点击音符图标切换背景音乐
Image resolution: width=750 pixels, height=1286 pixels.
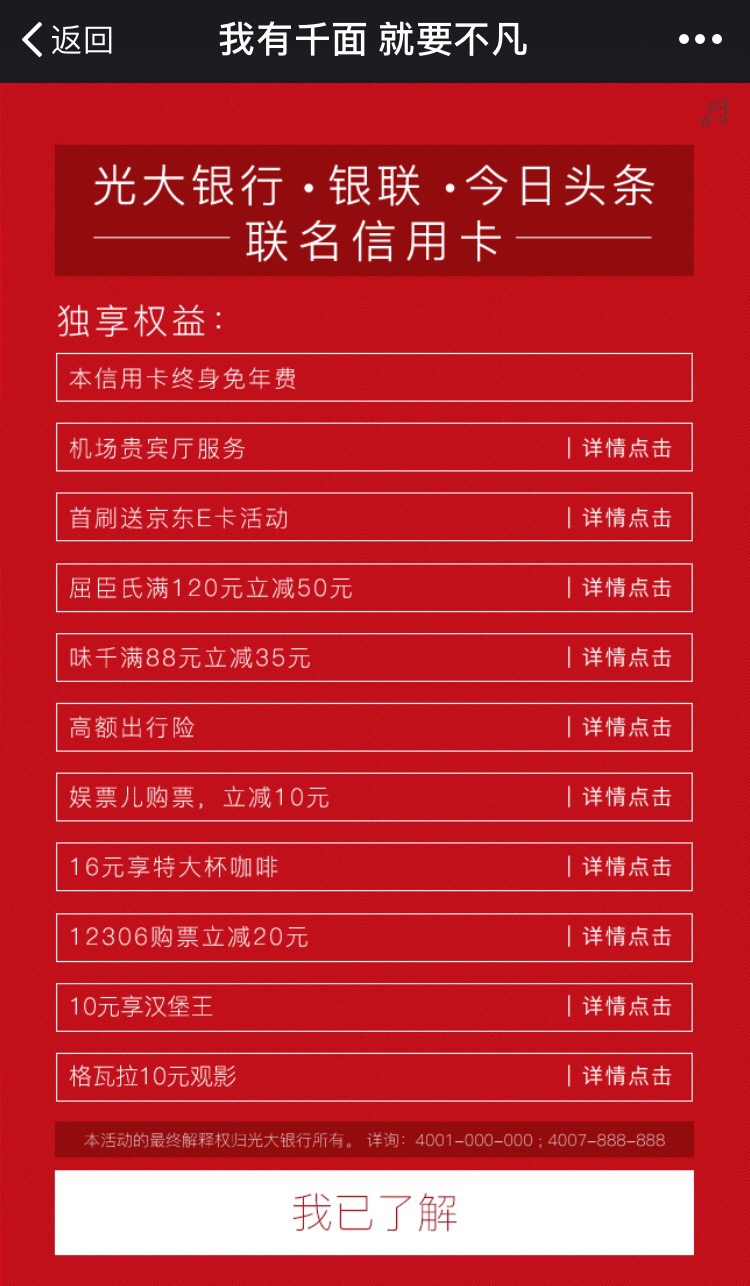(716, 112)
